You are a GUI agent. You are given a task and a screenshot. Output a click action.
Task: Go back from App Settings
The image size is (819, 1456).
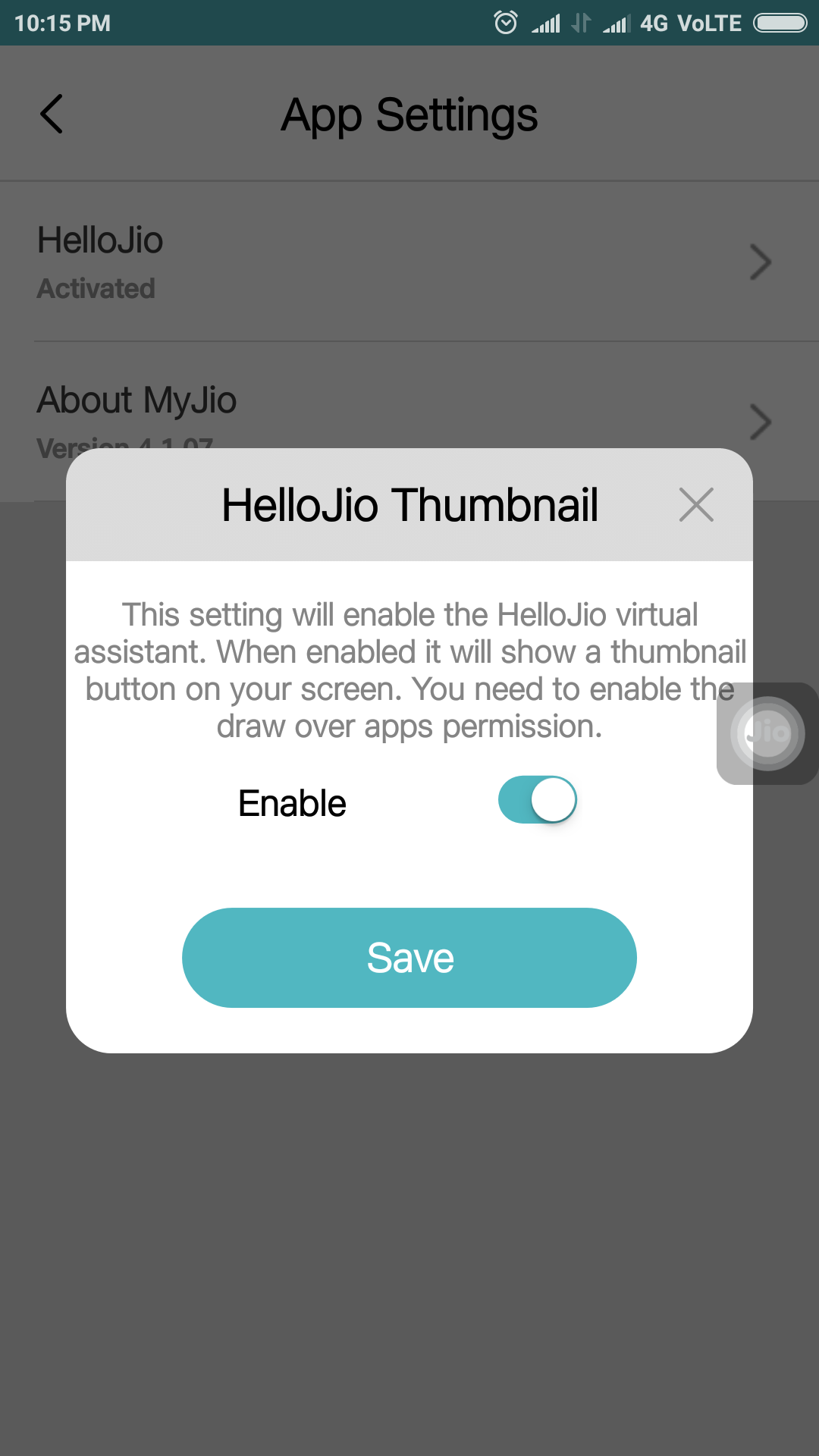[52, 115]
